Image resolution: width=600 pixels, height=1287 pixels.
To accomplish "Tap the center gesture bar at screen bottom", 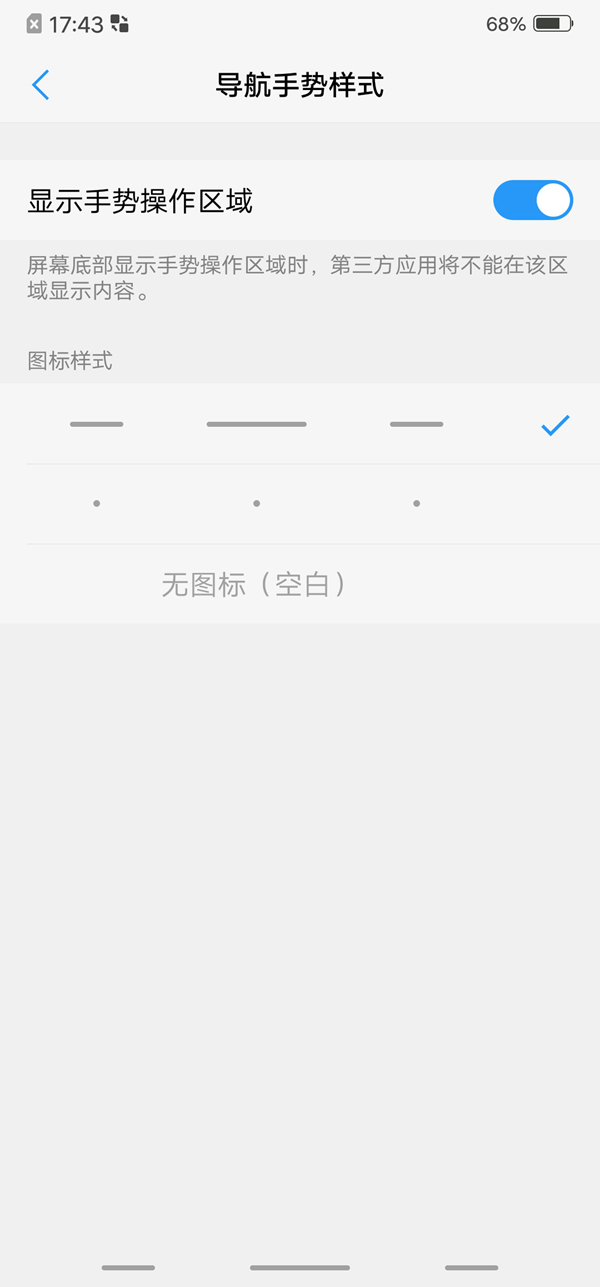I will tap(300, 1267).
